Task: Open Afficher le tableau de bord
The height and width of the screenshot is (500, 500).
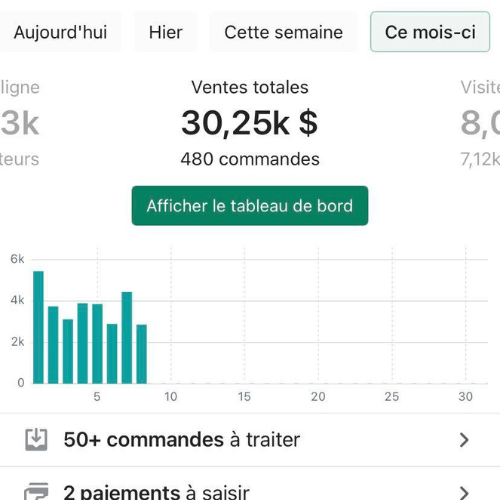Action: (250, 206)
